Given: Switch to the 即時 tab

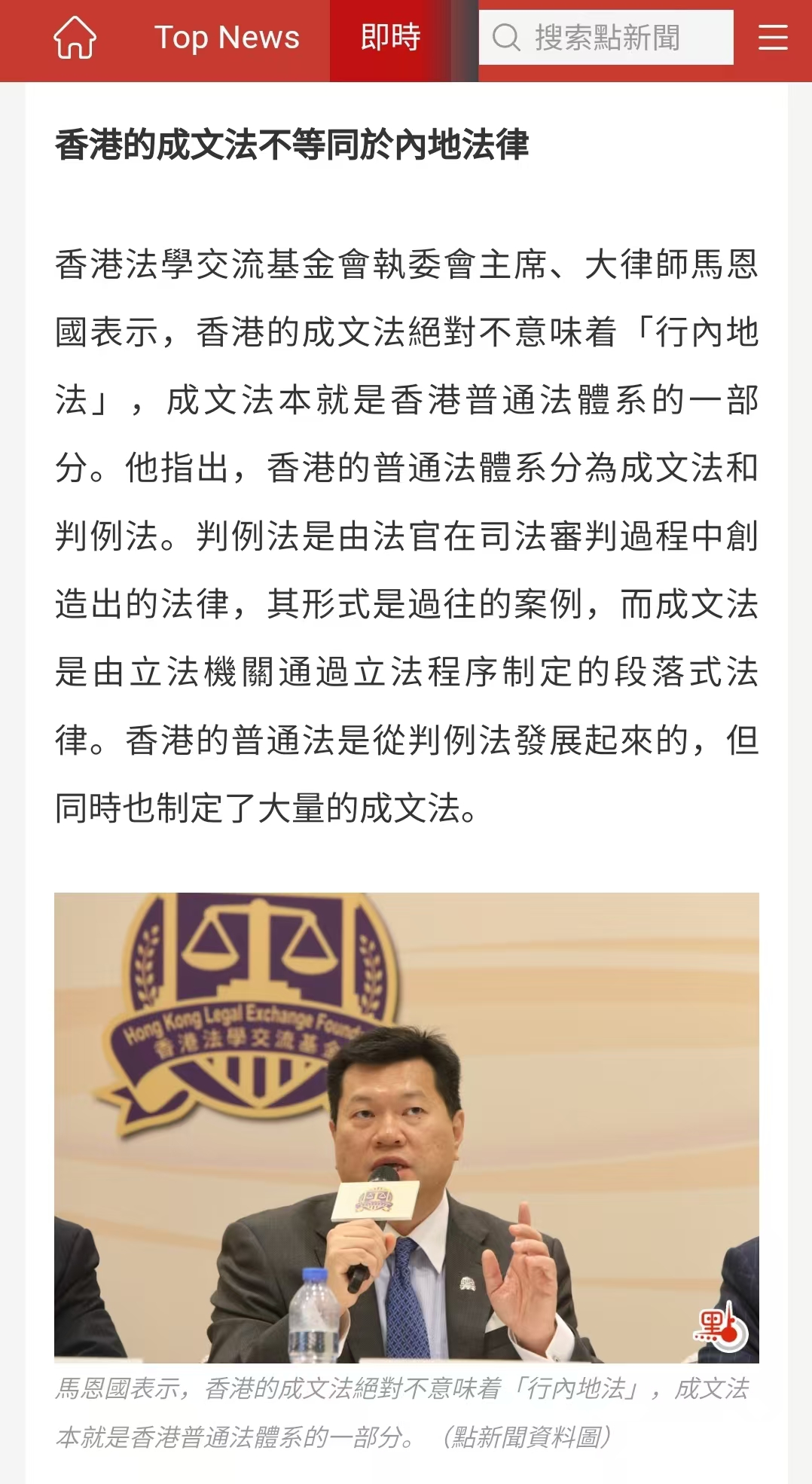Looking at the screenshot, I should [389, 38].
